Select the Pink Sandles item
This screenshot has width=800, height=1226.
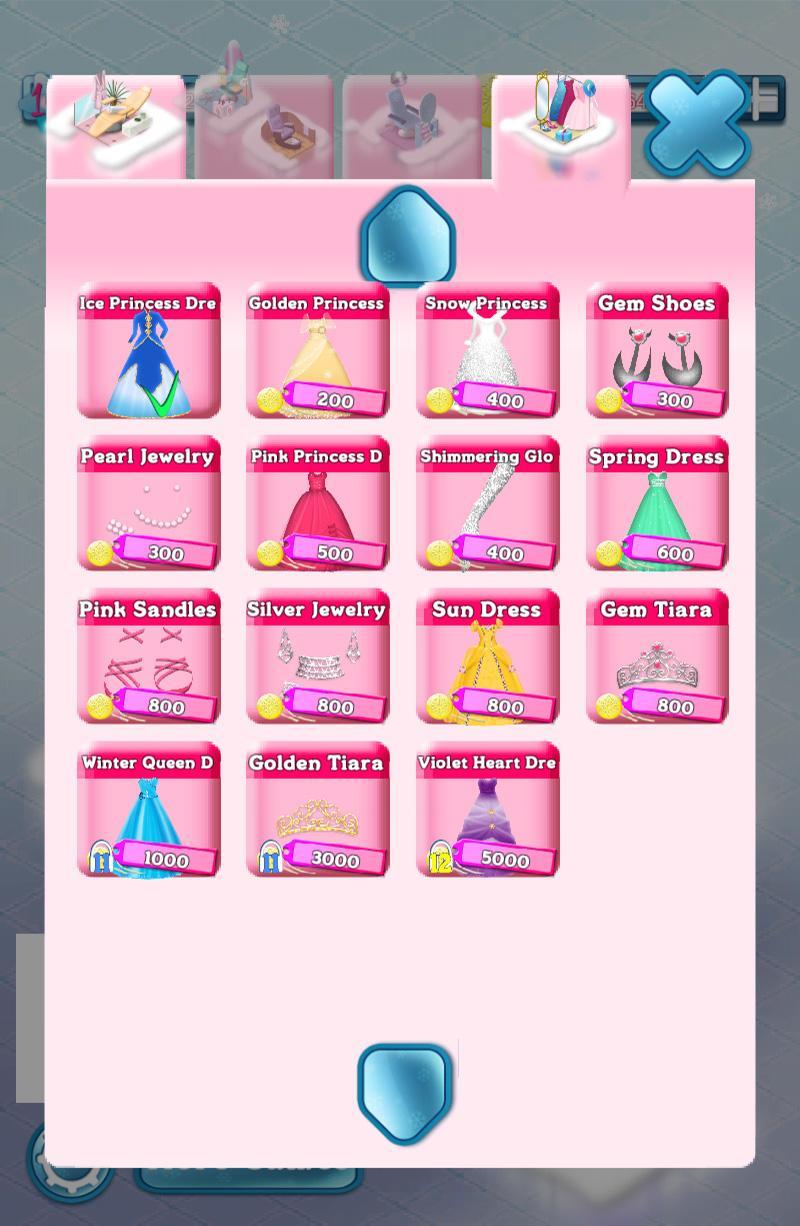click(x=149, y=657)
